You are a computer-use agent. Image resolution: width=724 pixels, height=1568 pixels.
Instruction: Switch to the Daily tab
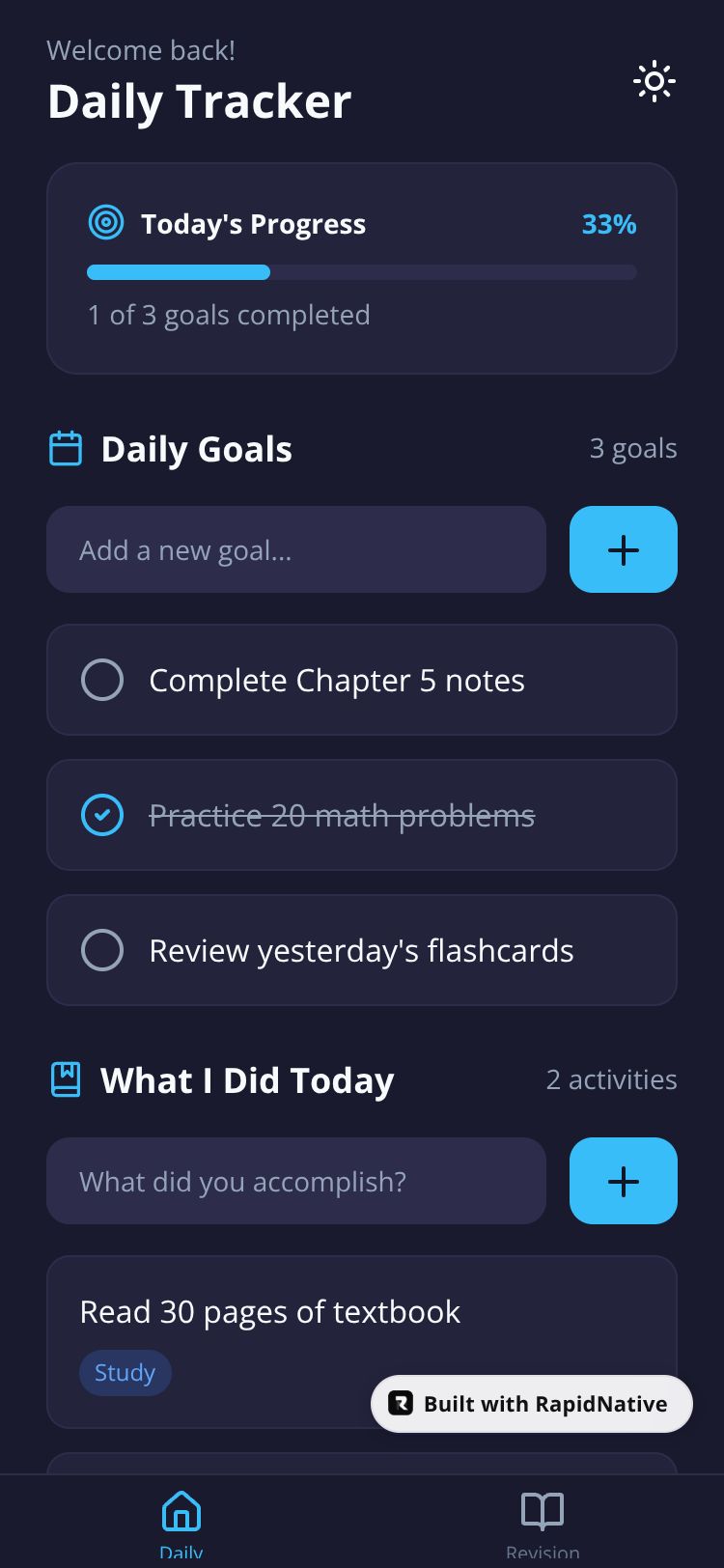coord(181,1521)
